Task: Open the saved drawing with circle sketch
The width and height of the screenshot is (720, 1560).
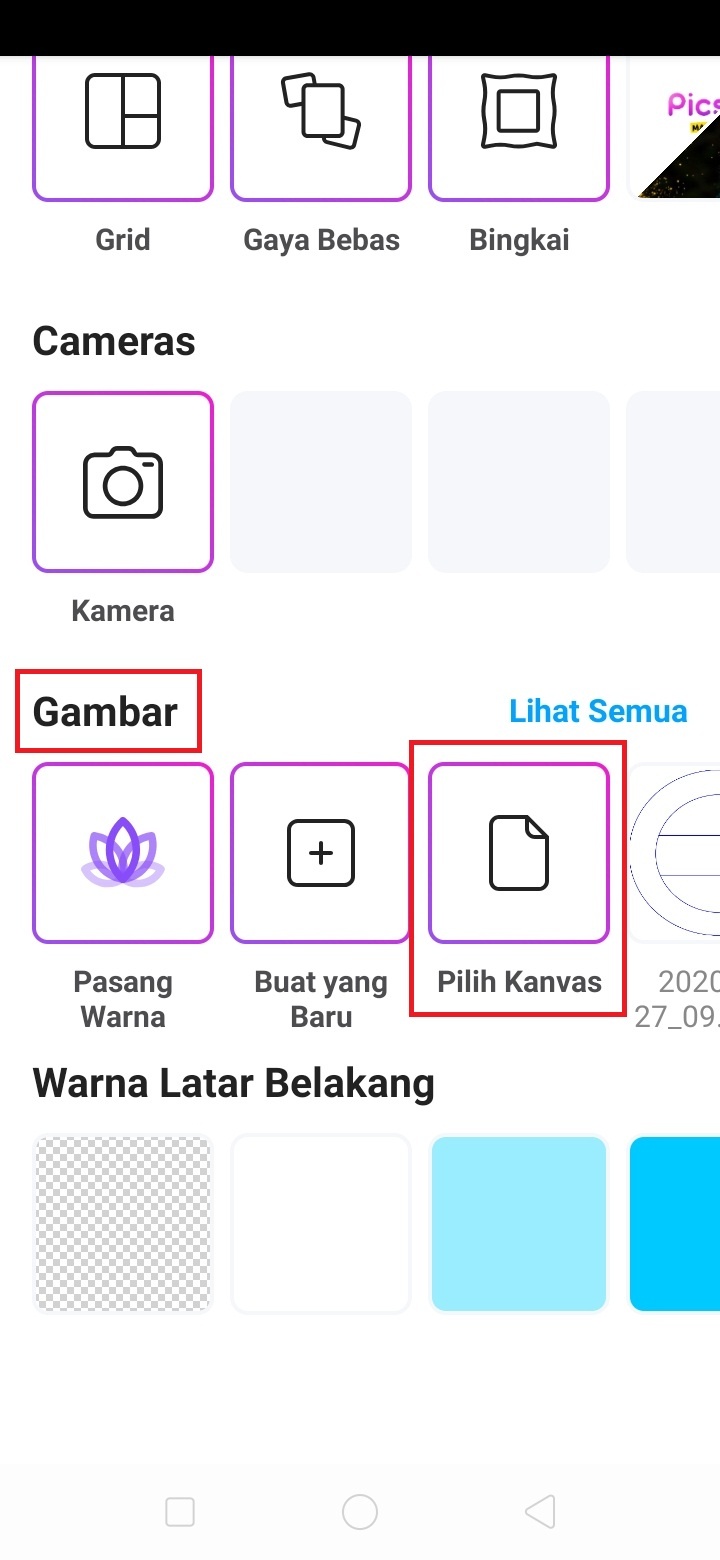Action: pos(675,853)
